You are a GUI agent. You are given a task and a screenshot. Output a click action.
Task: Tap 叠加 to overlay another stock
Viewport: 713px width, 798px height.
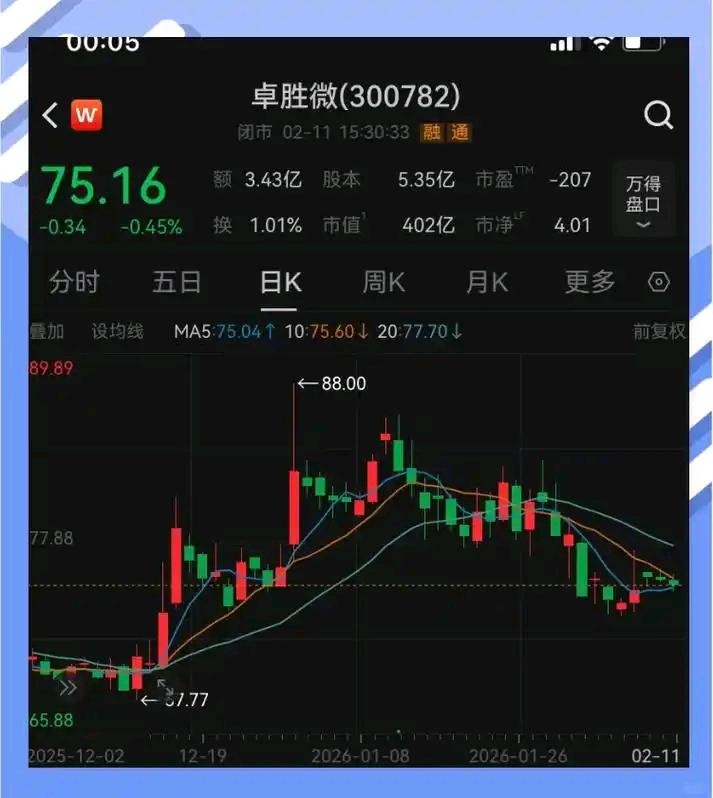(x=47, y=332)
